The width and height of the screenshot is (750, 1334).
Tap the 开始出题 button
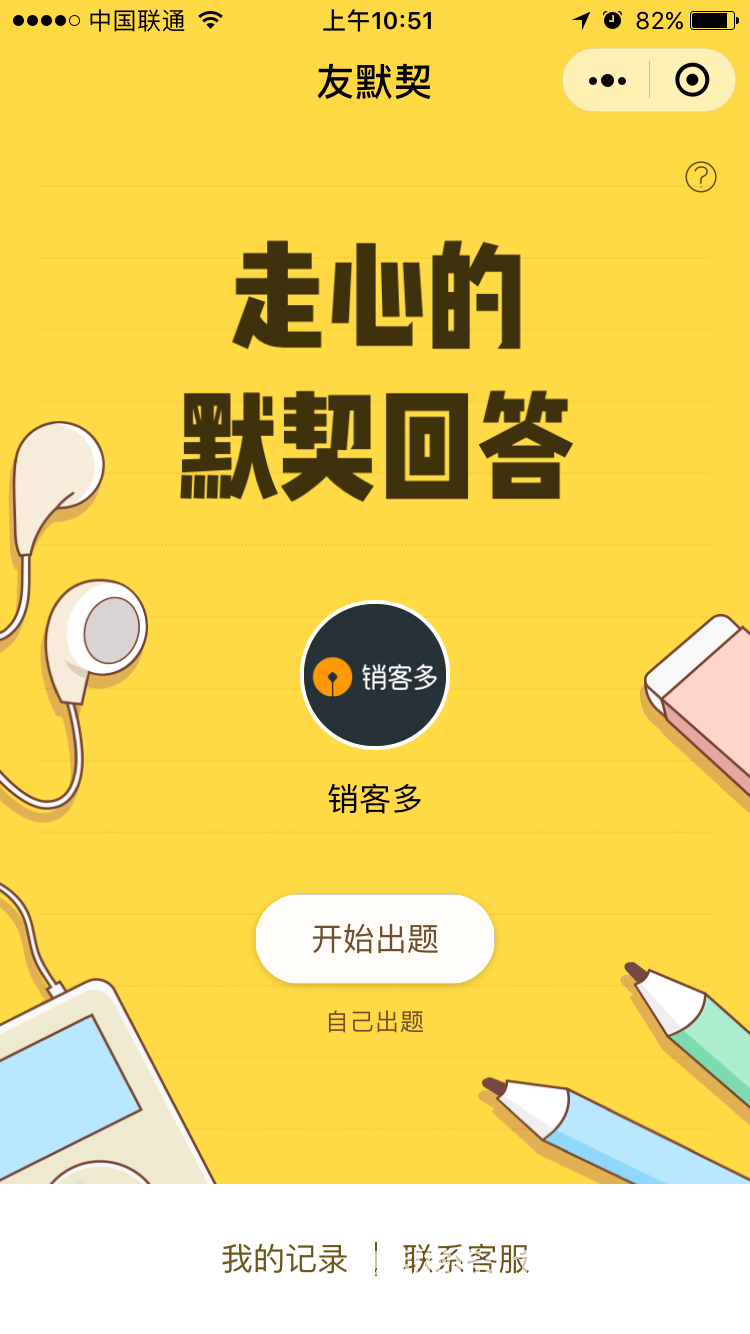click(375, 939)
